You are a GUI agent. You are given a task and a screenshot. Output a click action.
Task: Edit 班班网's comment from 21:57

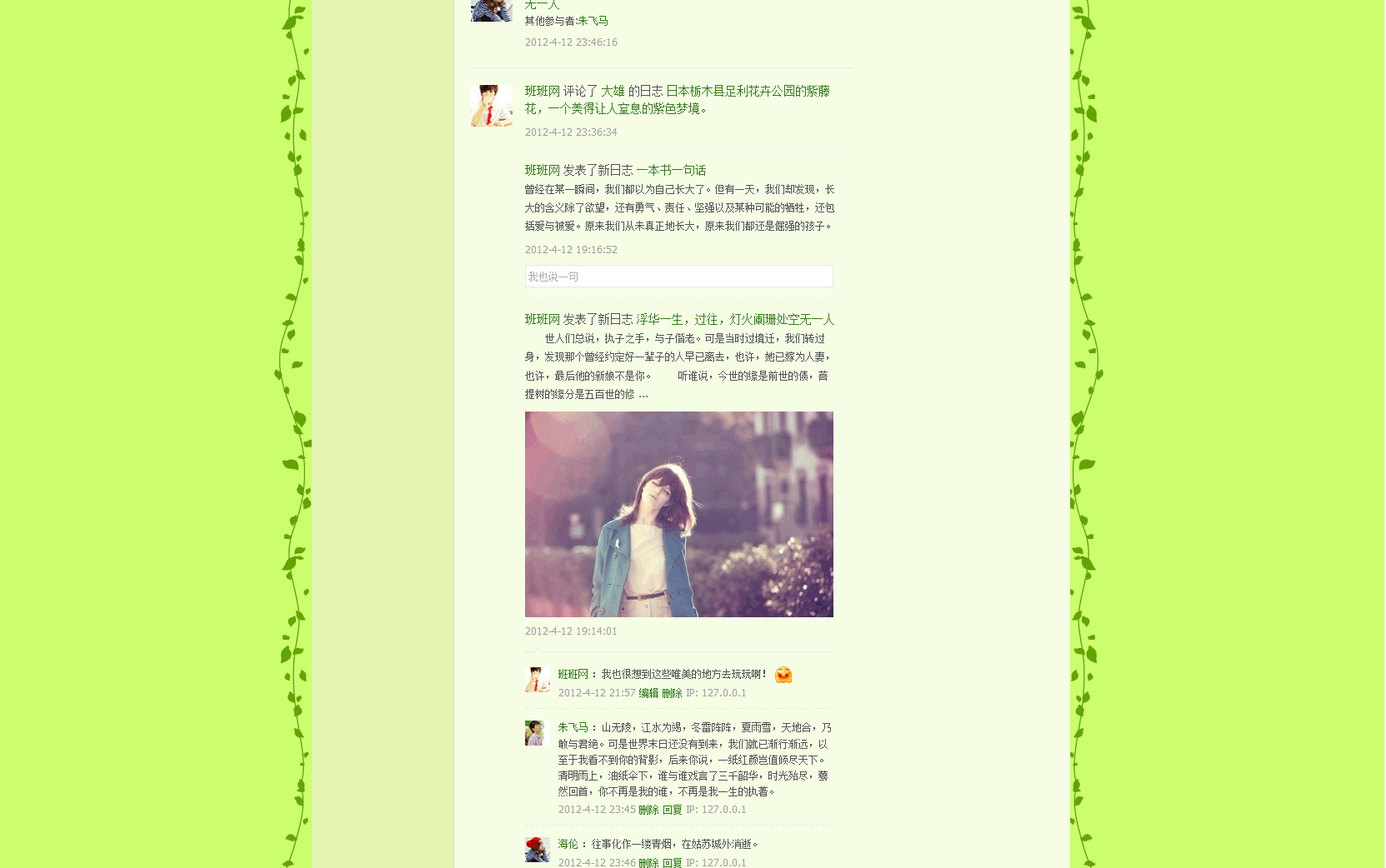[x=648, y=693]
